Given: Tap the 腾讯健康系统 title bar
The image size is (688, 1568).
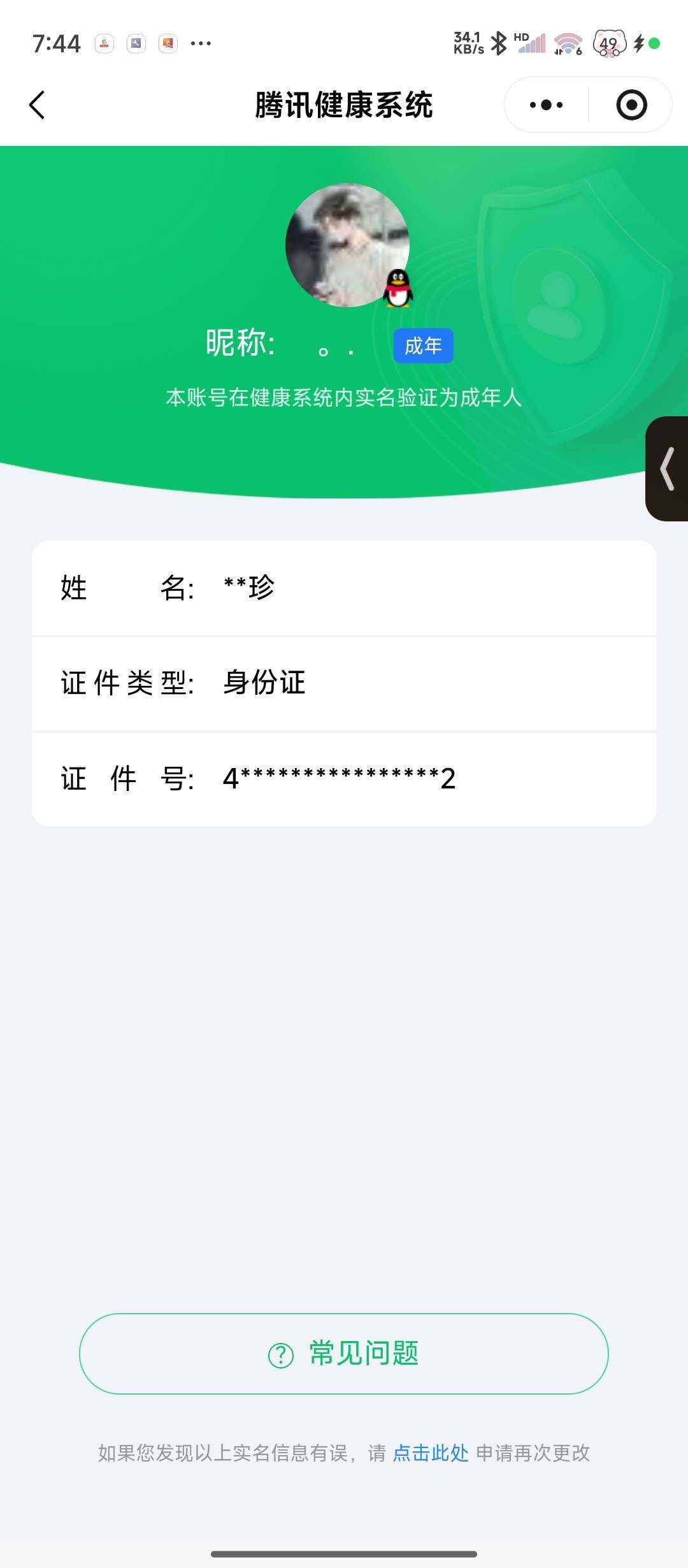Looking at the screenshot, I should (x=344, y=105).
